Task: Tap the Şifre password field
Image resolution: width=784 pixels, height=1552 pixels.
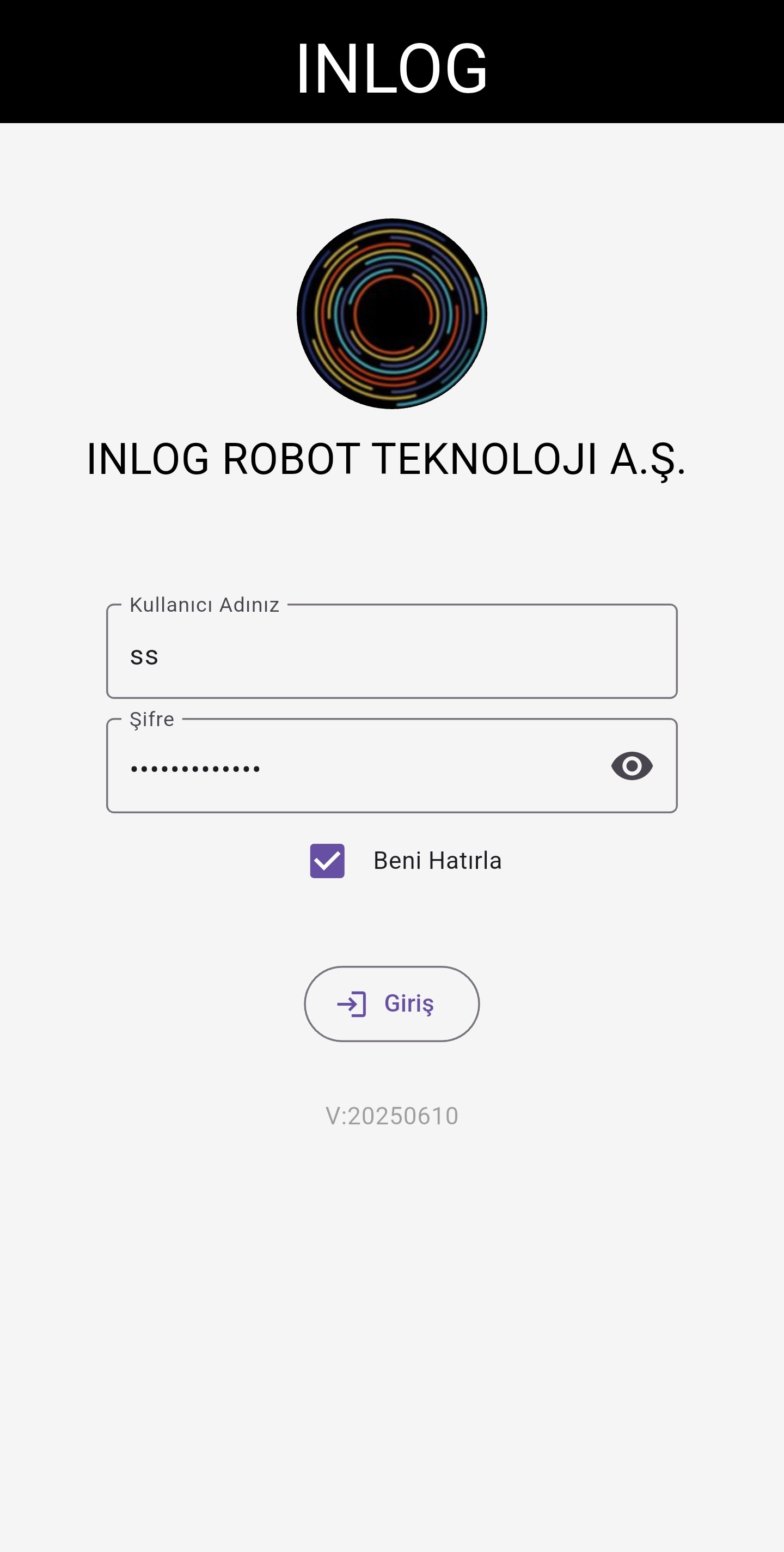Action: (x=356, y=767)
